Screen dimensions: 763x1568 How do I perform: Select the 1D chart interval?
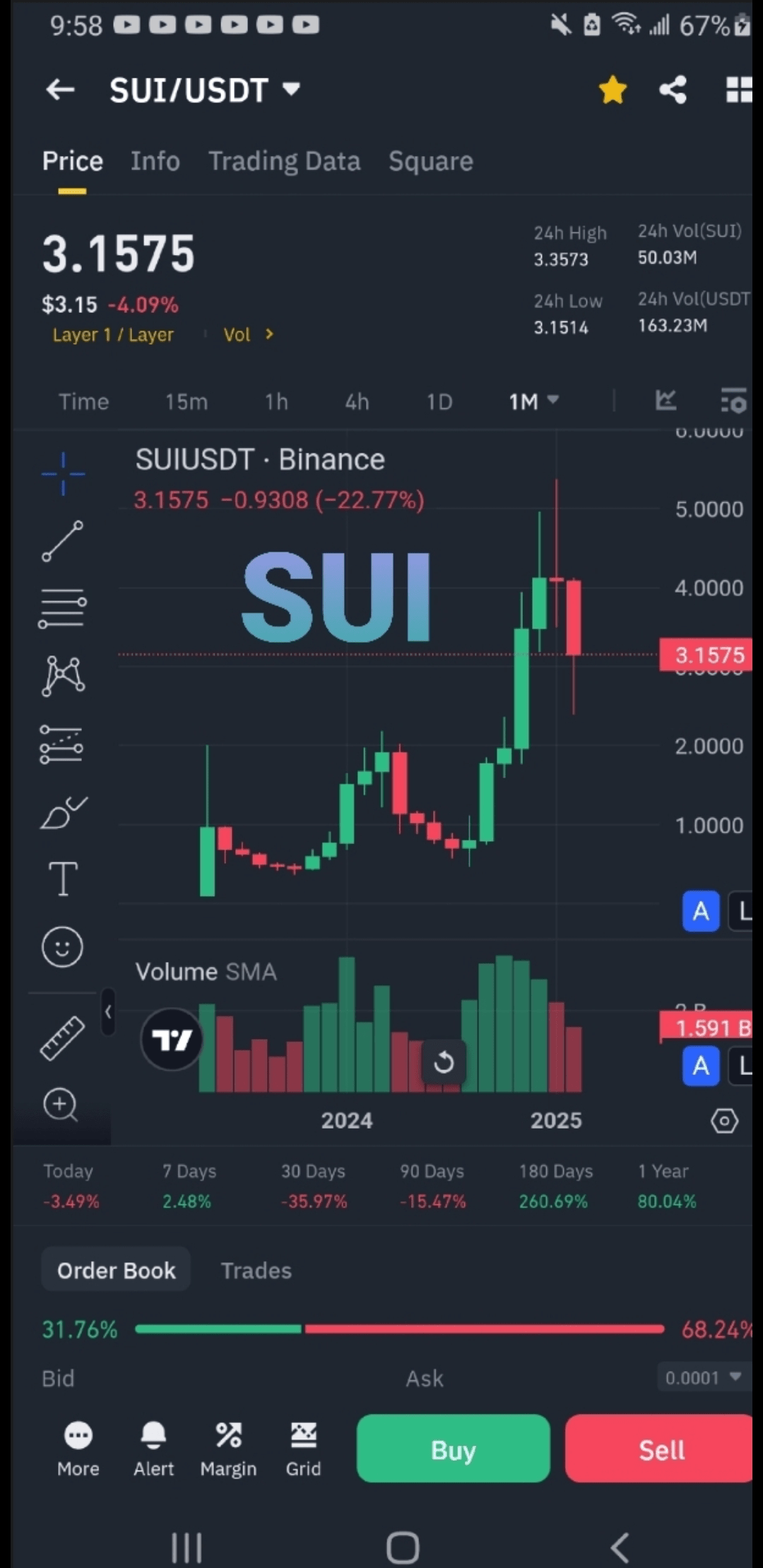click(x=439, y=402)
